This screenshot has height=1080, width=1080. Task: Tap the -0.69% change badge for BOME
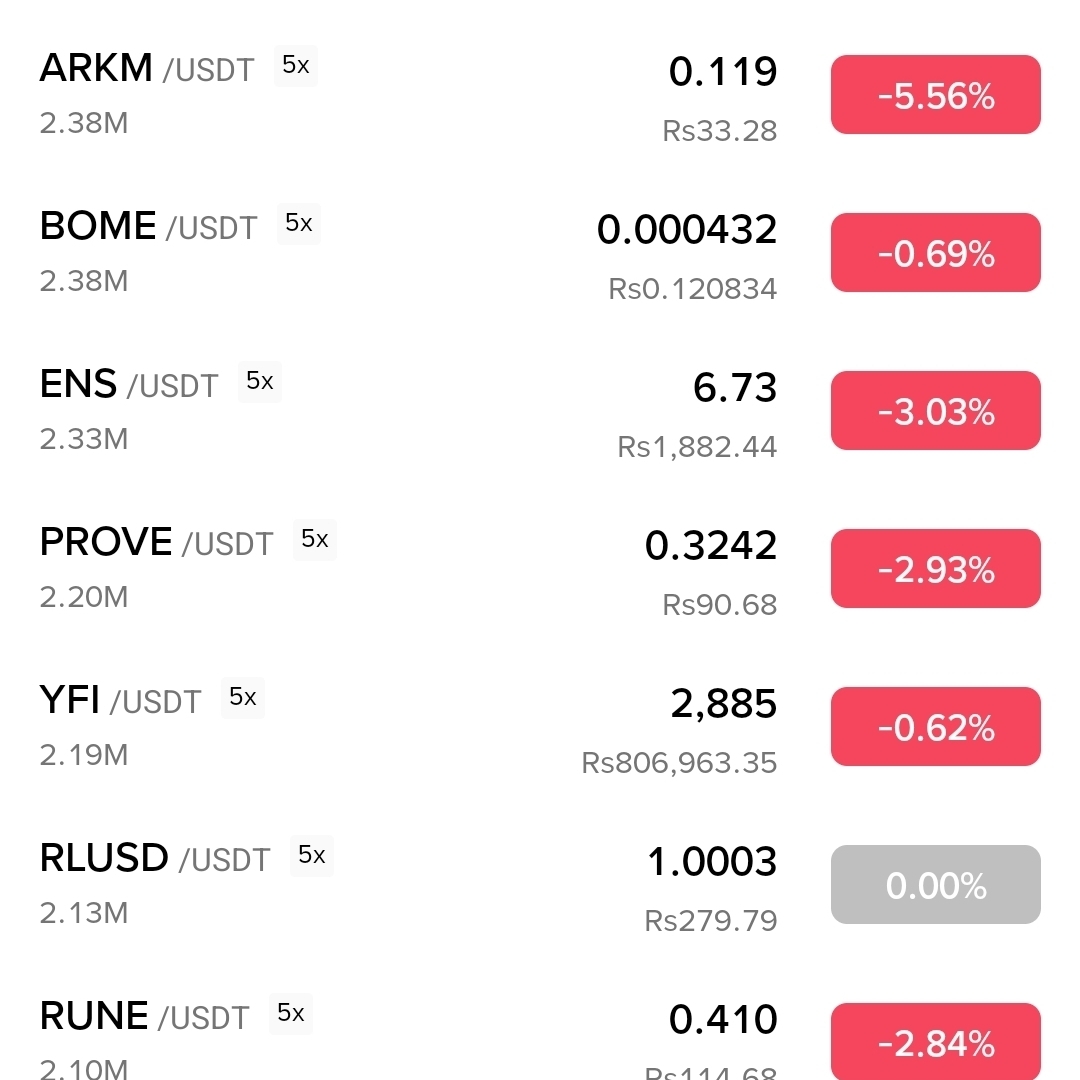pos(935,253)
